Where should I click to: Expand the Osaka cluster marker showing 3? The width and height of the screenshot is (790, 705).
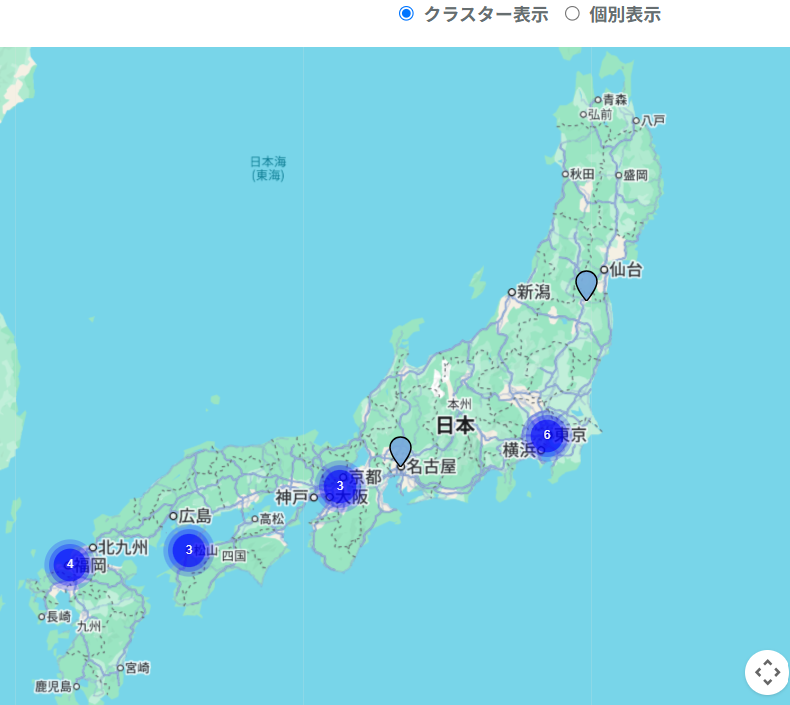pos(340,486)
